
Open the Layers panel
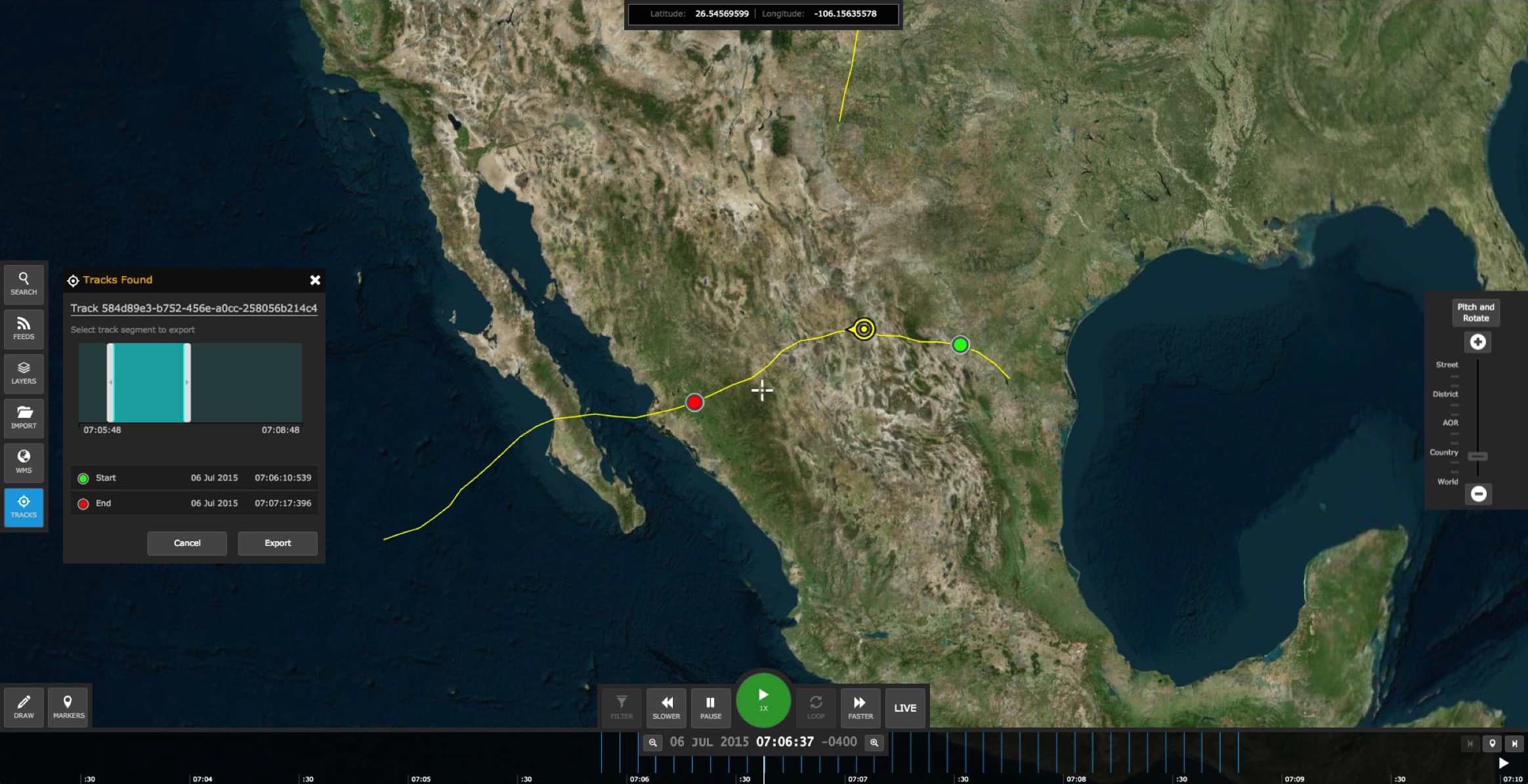click(x=24, y=373)
